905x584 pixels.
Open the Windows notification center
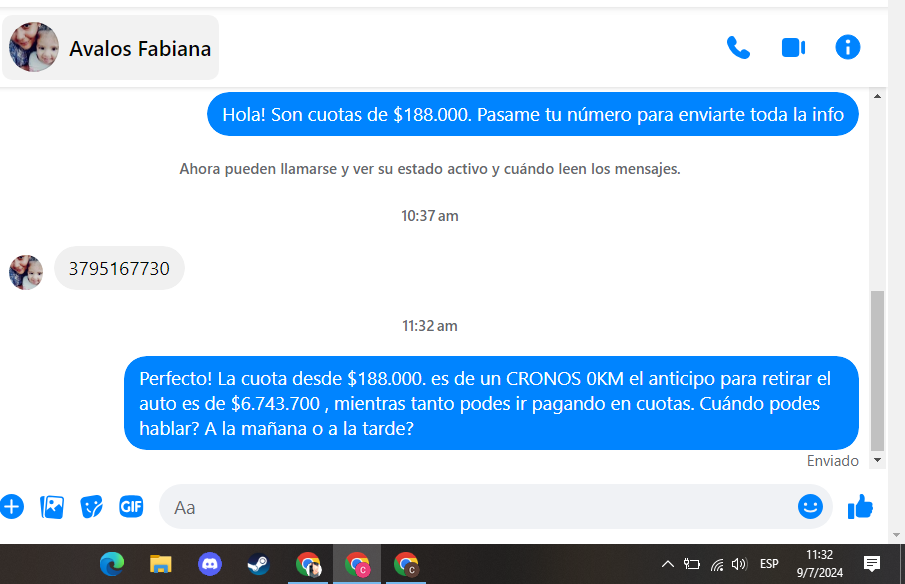[x=871, y=564]
